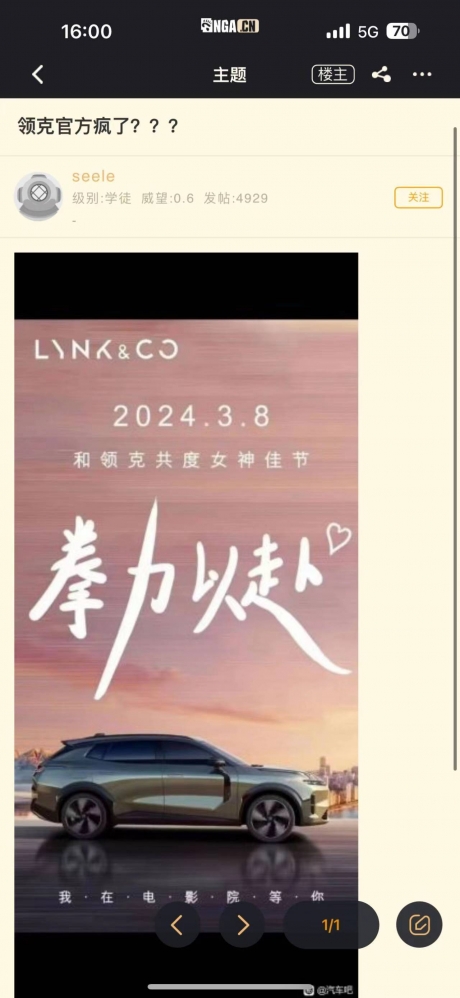
Task: Filter to the 楼主 posts only
Action: click(333, 74)
